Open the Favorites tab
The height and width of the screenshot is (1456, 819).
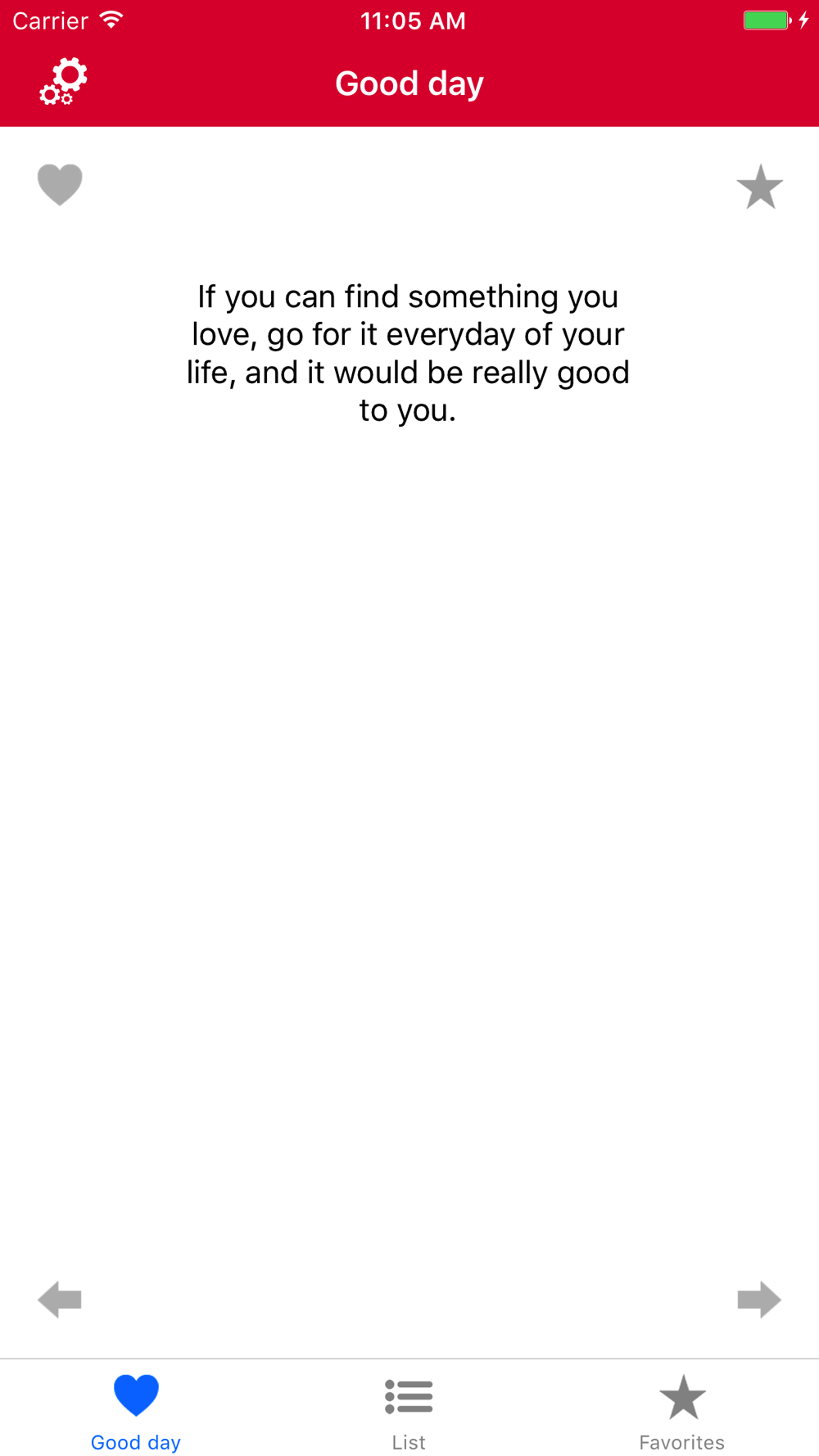(681, 1412)
